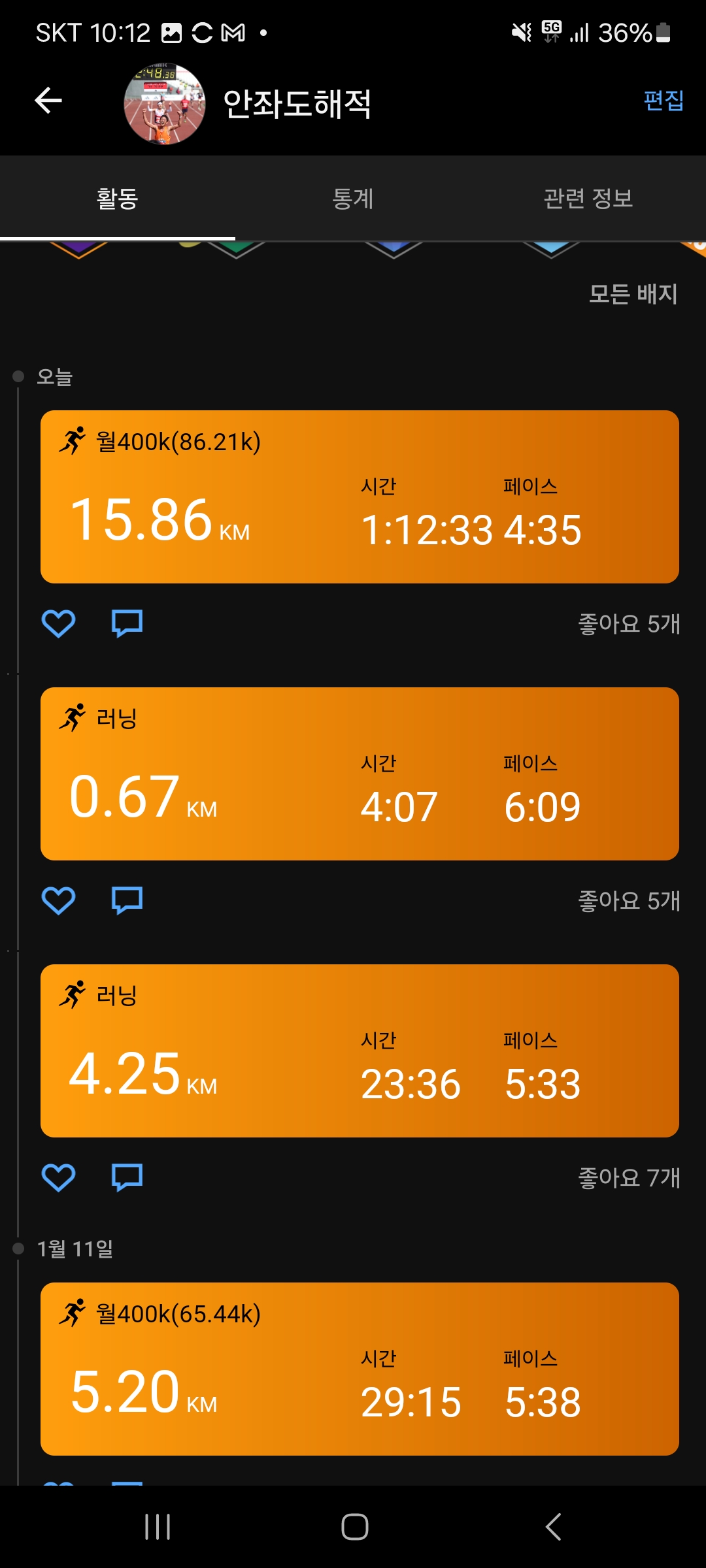
Task: Go back using the top-left arrow
Action: pos(48,101)
